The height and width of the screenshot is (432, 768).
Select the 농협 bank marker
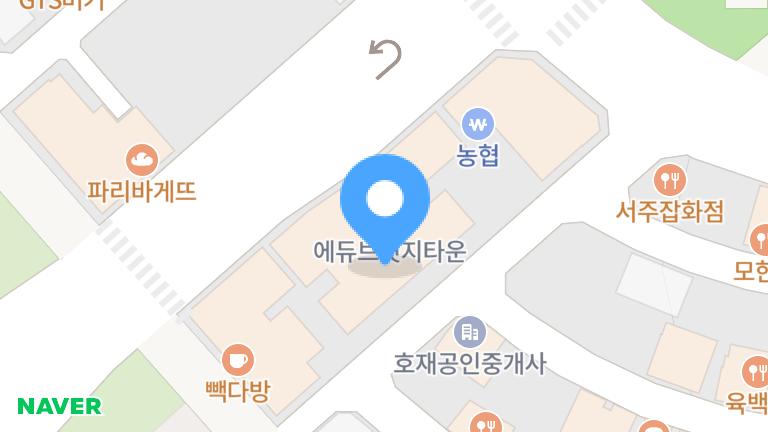tap(478, 126)
